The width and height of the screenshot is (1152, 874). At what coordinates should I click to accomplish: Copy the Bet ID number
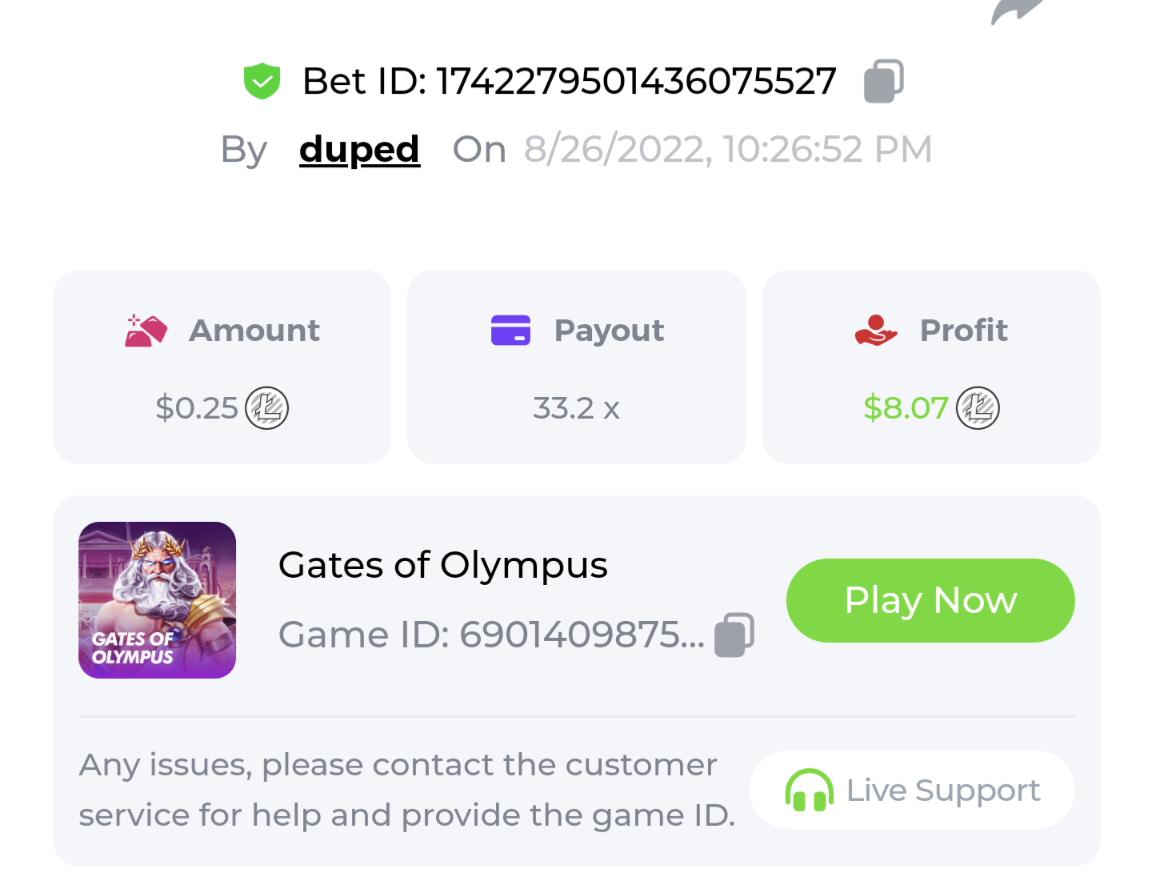coord(883,81)
